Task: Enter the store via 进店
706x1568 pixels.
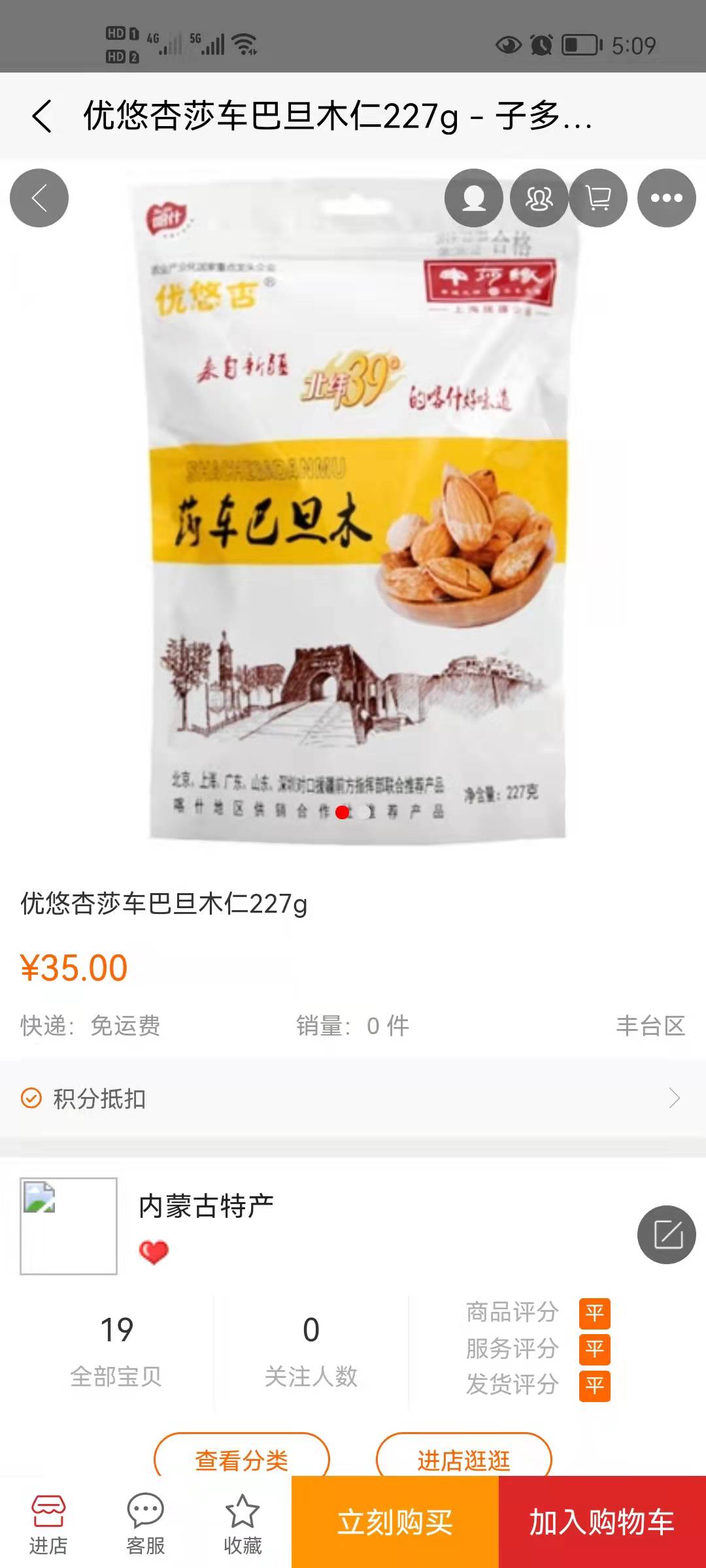Action: pos(48,1524)
